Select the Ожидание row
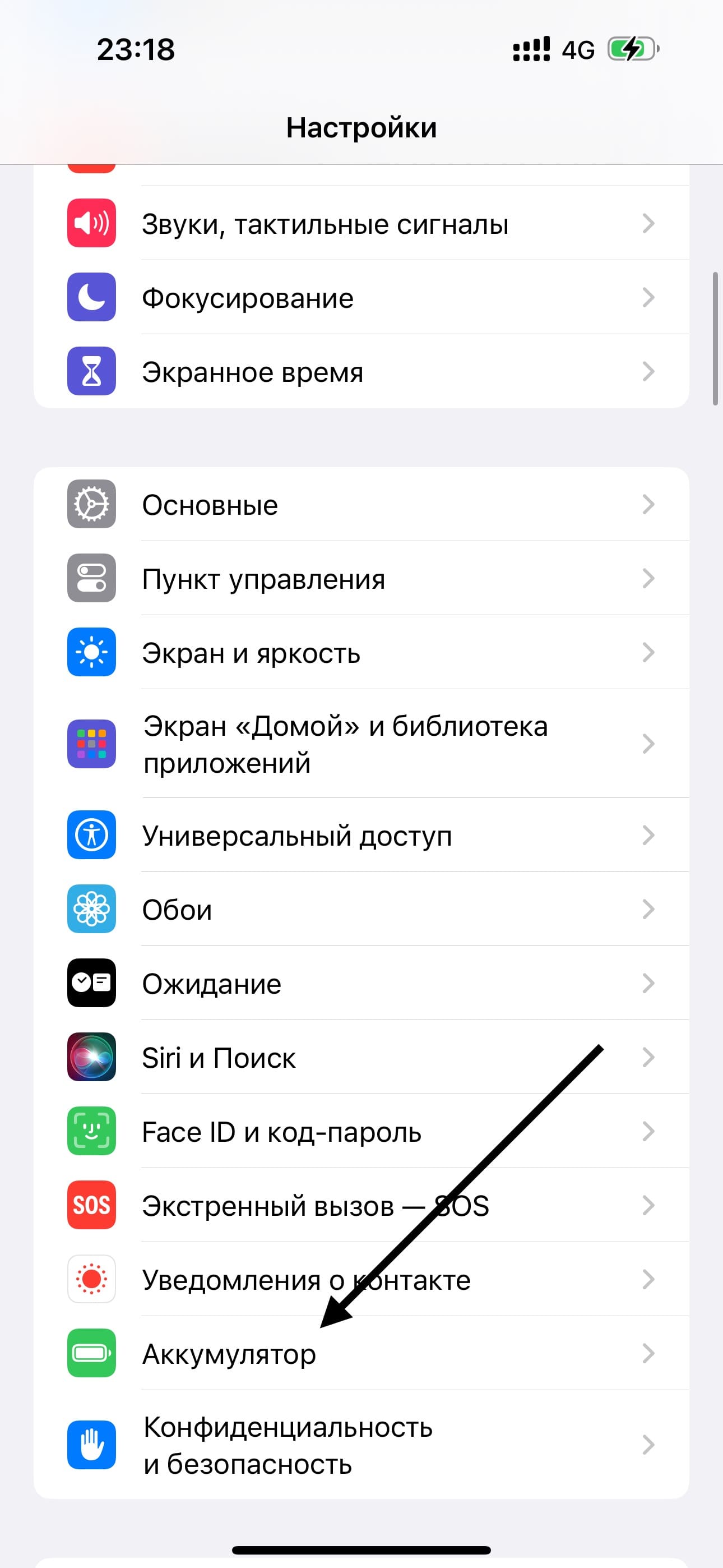This screenshot has height=1568, width=723. [x=361, y=984]
